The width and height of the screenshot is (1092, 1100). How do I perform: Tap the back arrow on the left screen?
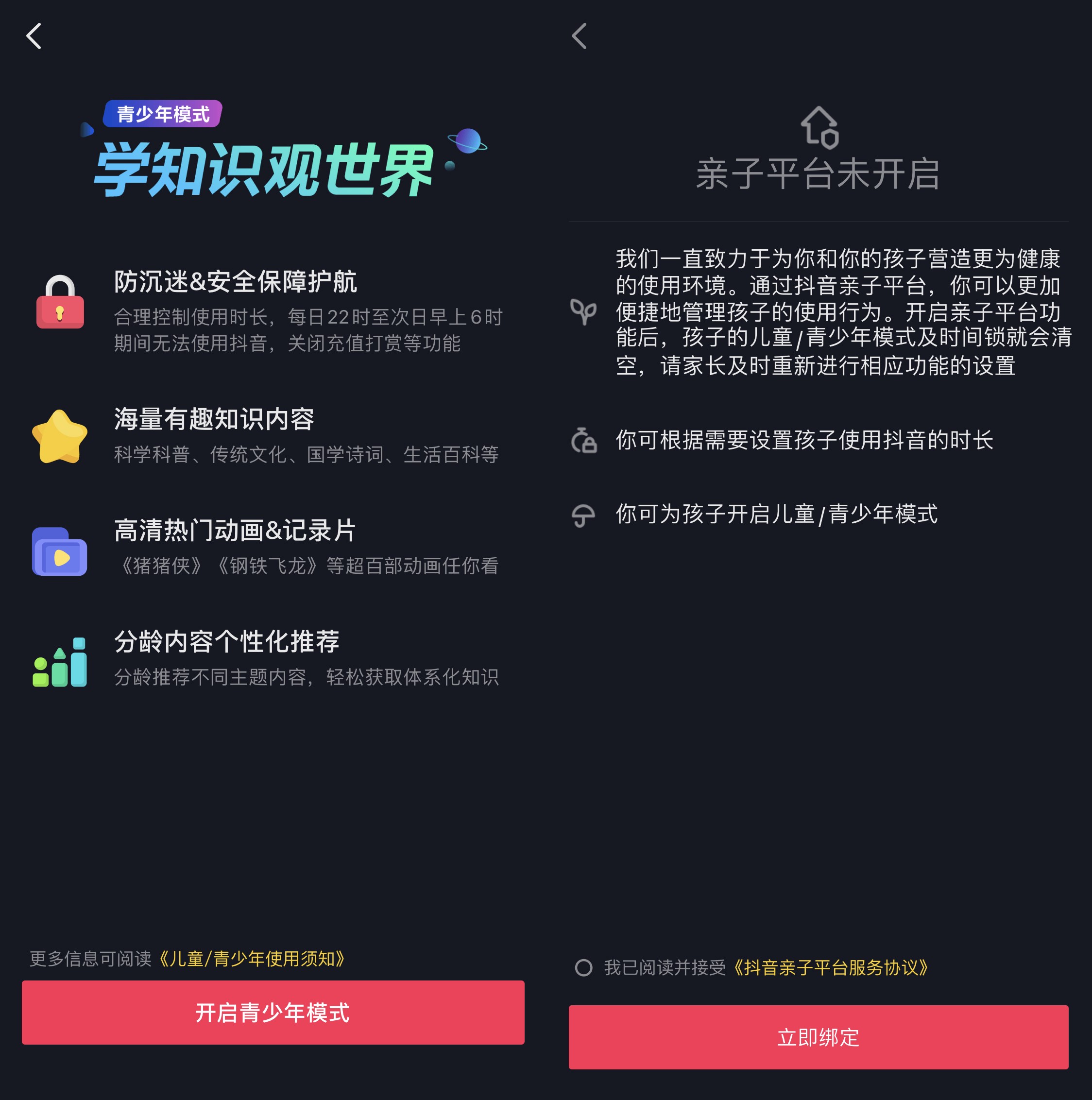pyautogui.click(x=34, y=36)
